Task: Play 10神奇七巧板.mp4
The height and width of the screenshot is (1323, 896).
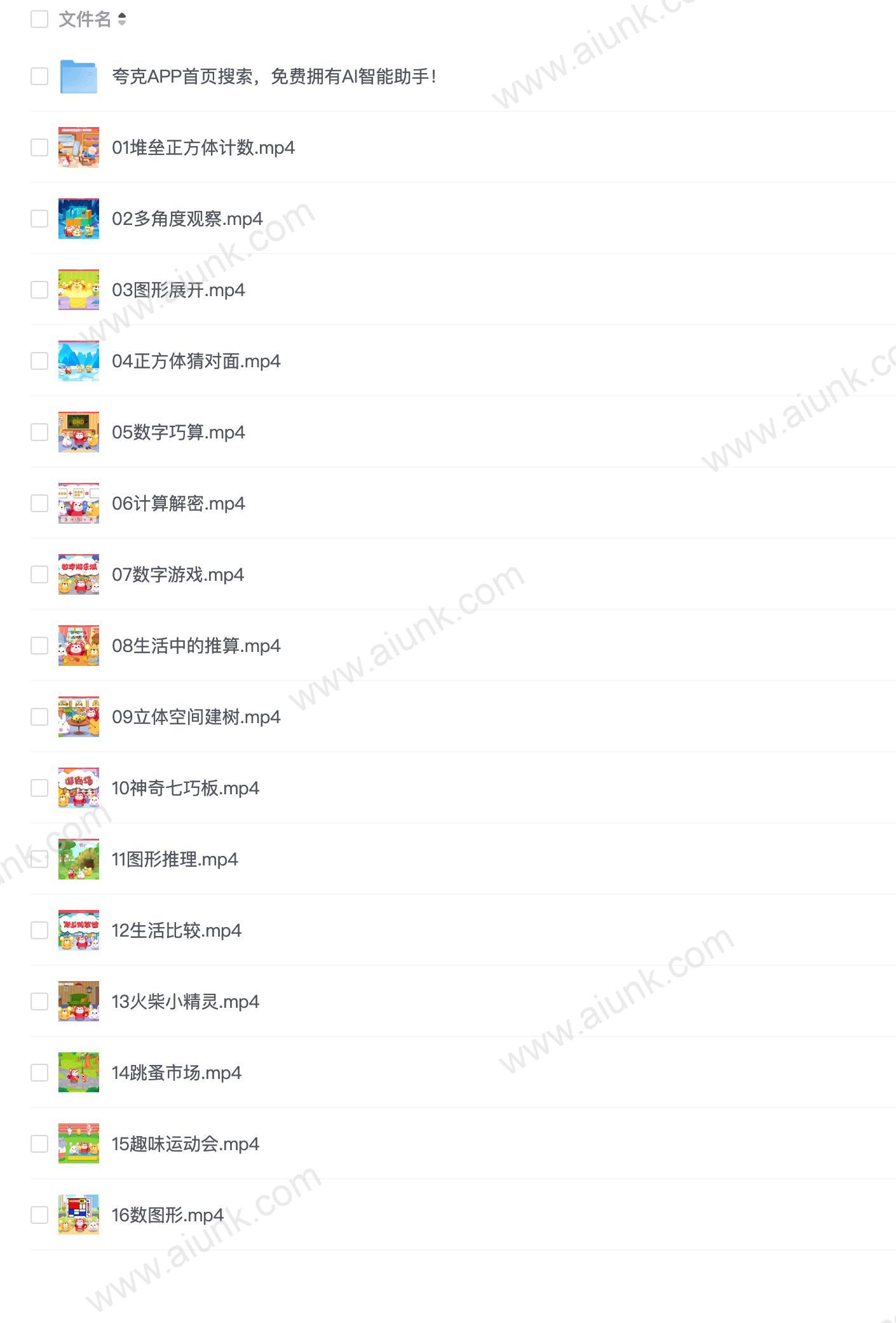Action: coord(185,789)
